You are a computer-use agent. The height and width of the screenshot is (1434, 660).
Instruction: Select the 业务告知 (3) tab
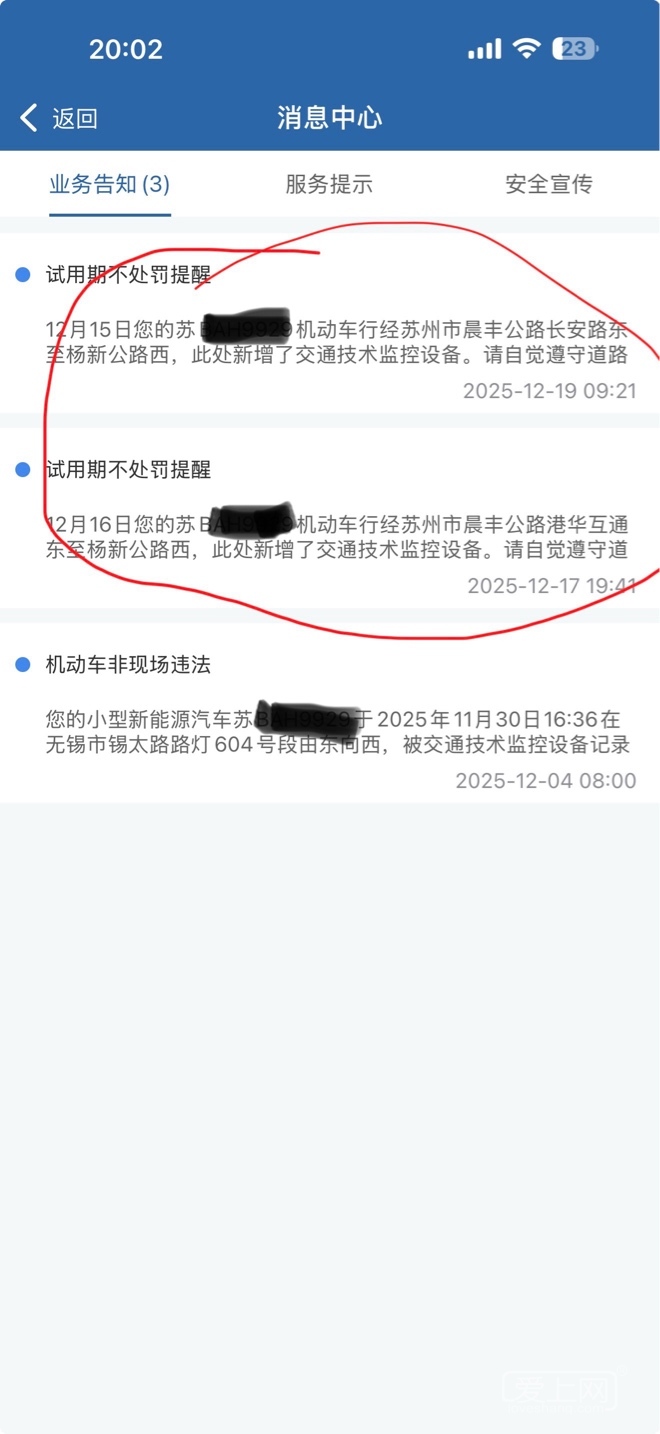click(x=109, y=184)
